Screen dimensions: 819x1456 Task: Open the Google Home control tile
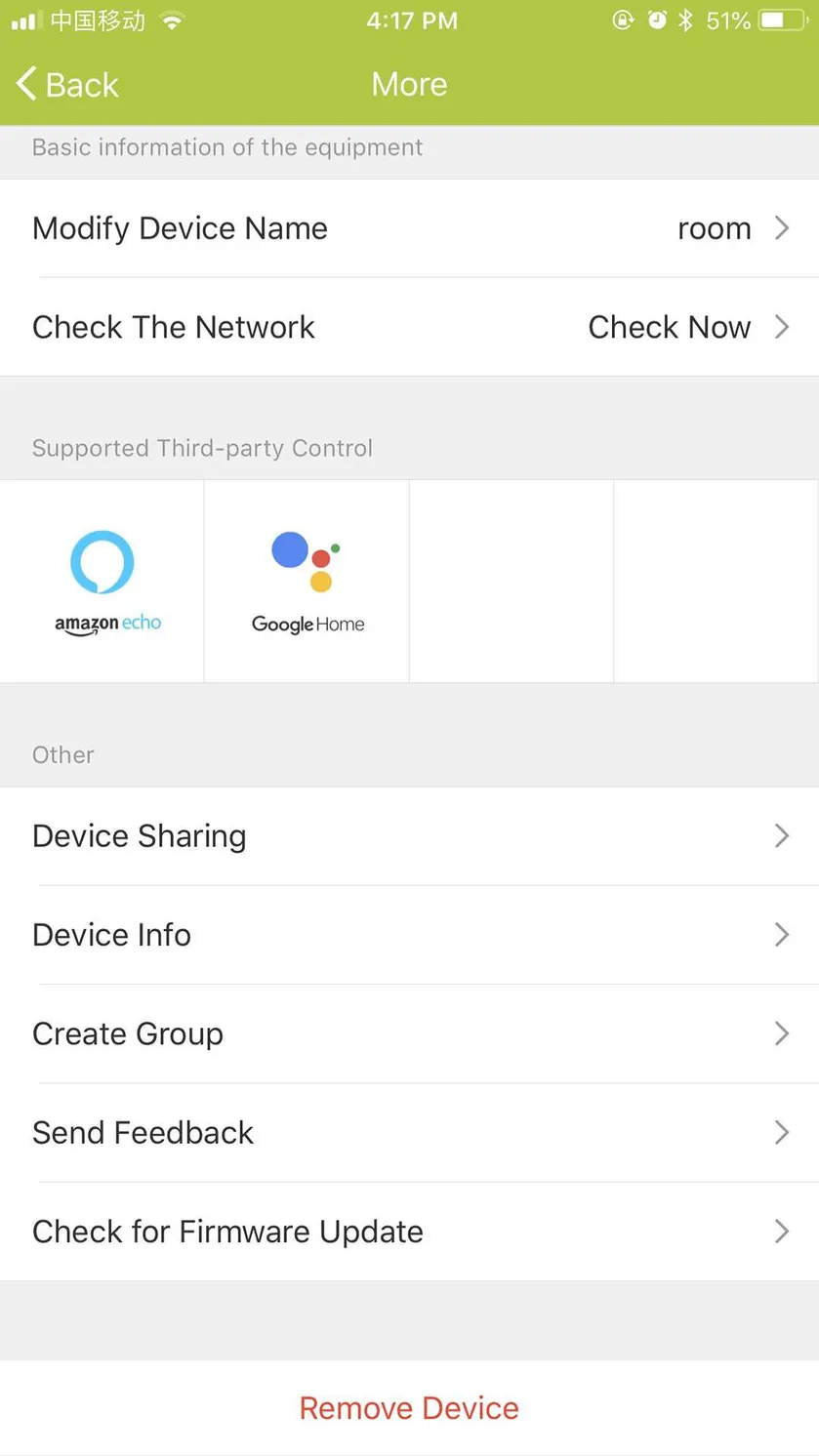(307, 582)
